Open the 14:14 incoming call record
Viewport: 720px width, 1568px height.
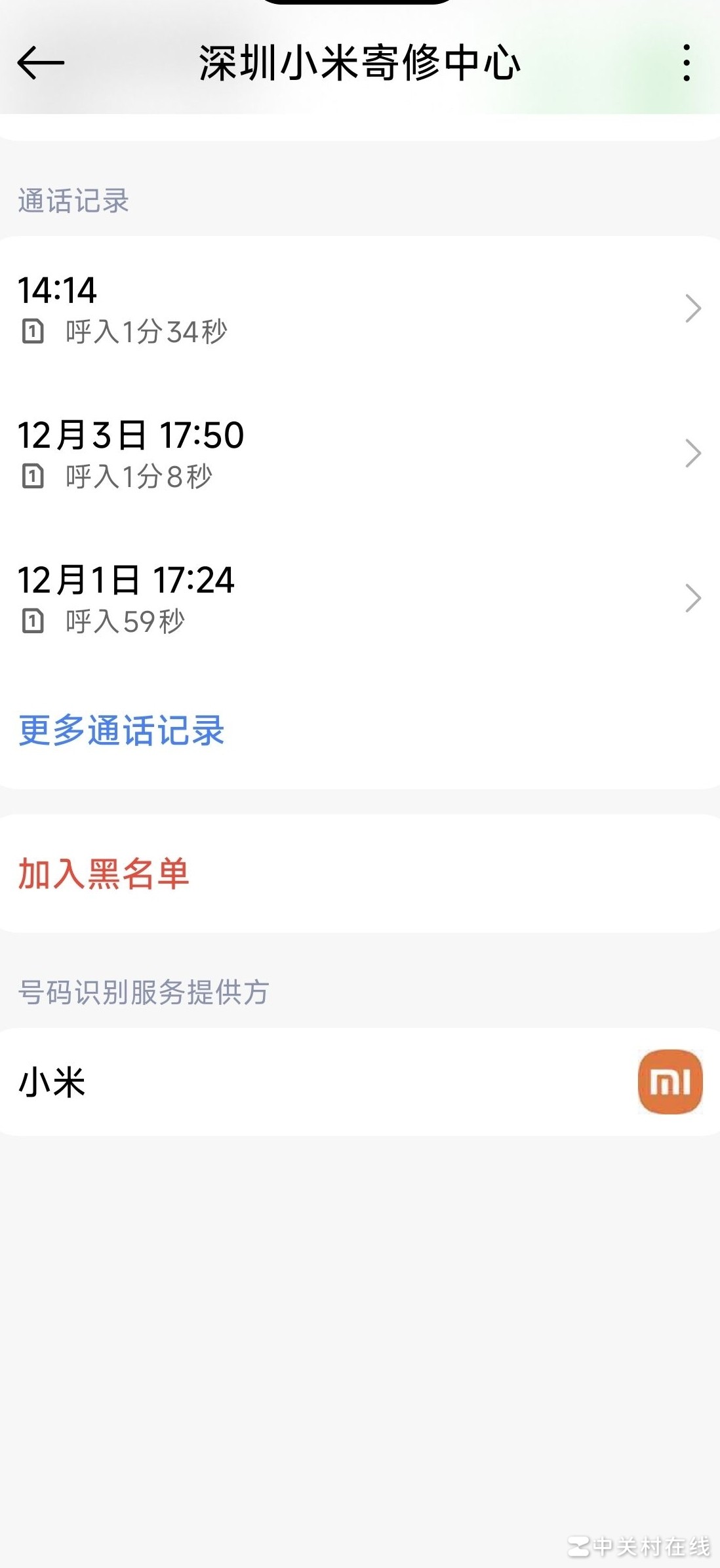pos(359,309)
